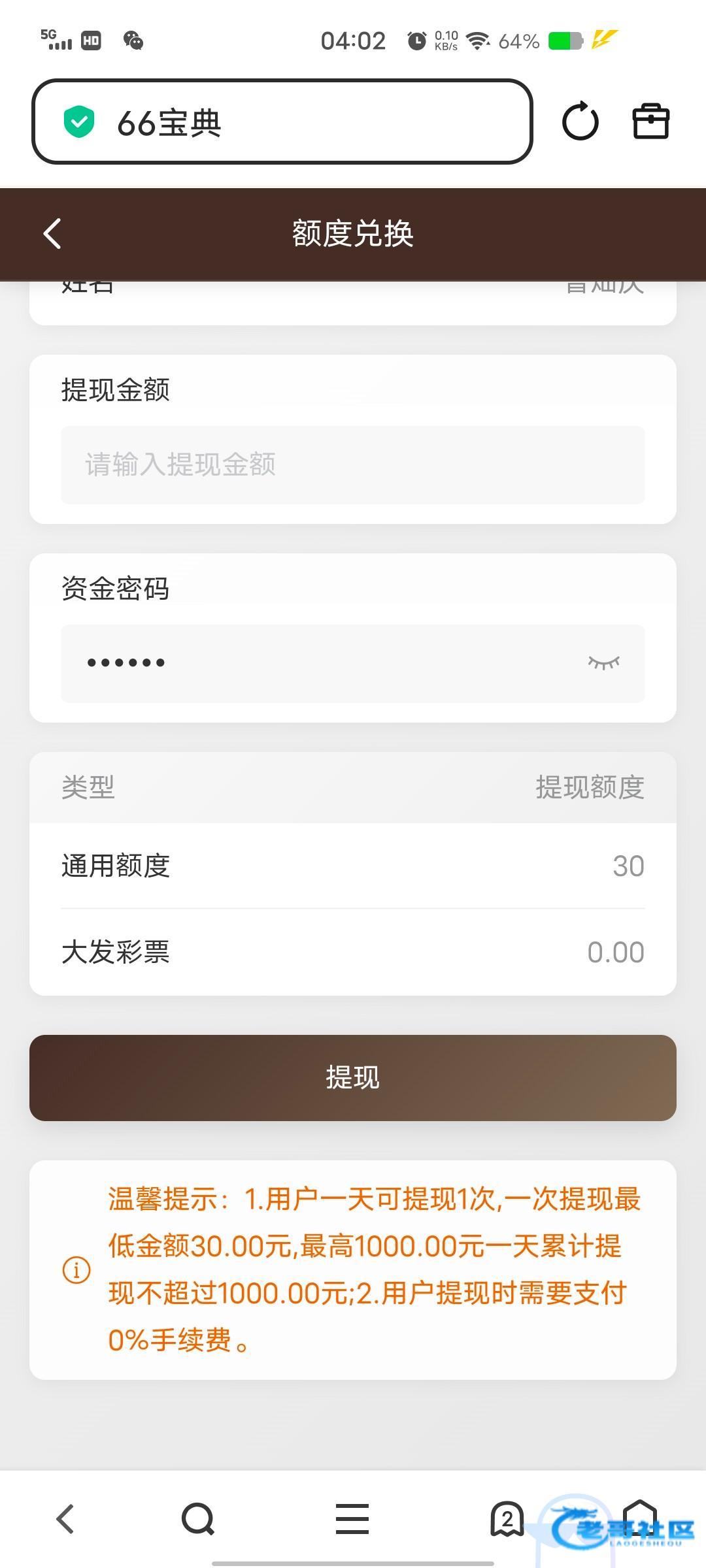
Task: Tap the browser's bottom back arrow
Action: 65,1518
